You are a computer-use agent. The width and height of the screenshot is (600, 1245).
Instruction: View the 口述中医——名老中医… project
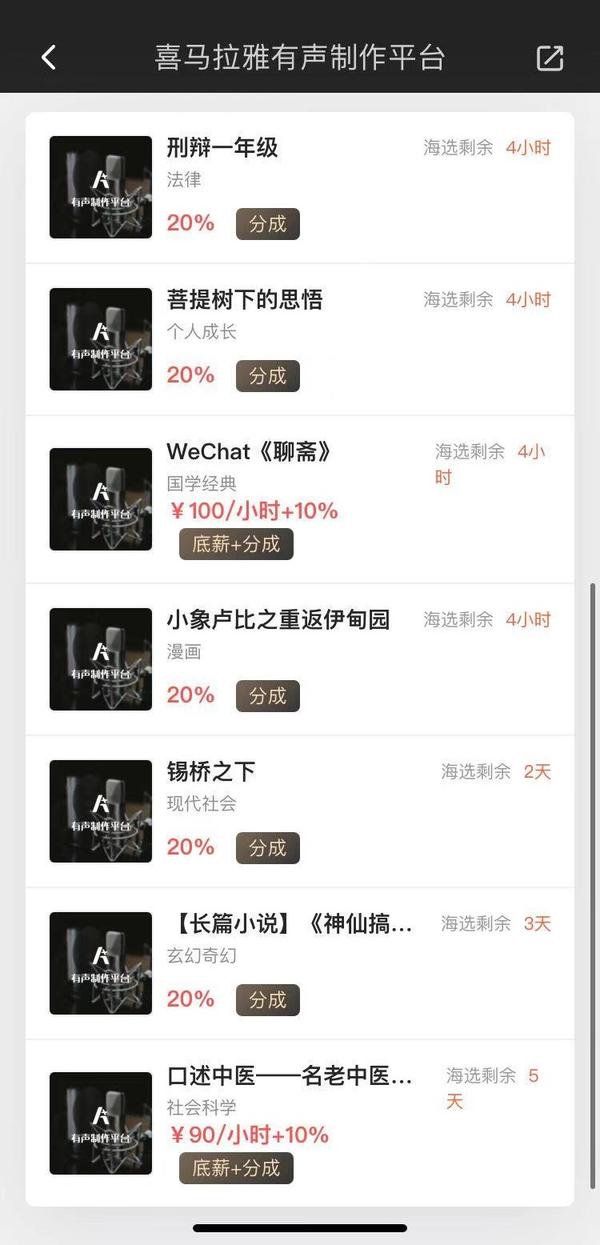(290, 1077)
